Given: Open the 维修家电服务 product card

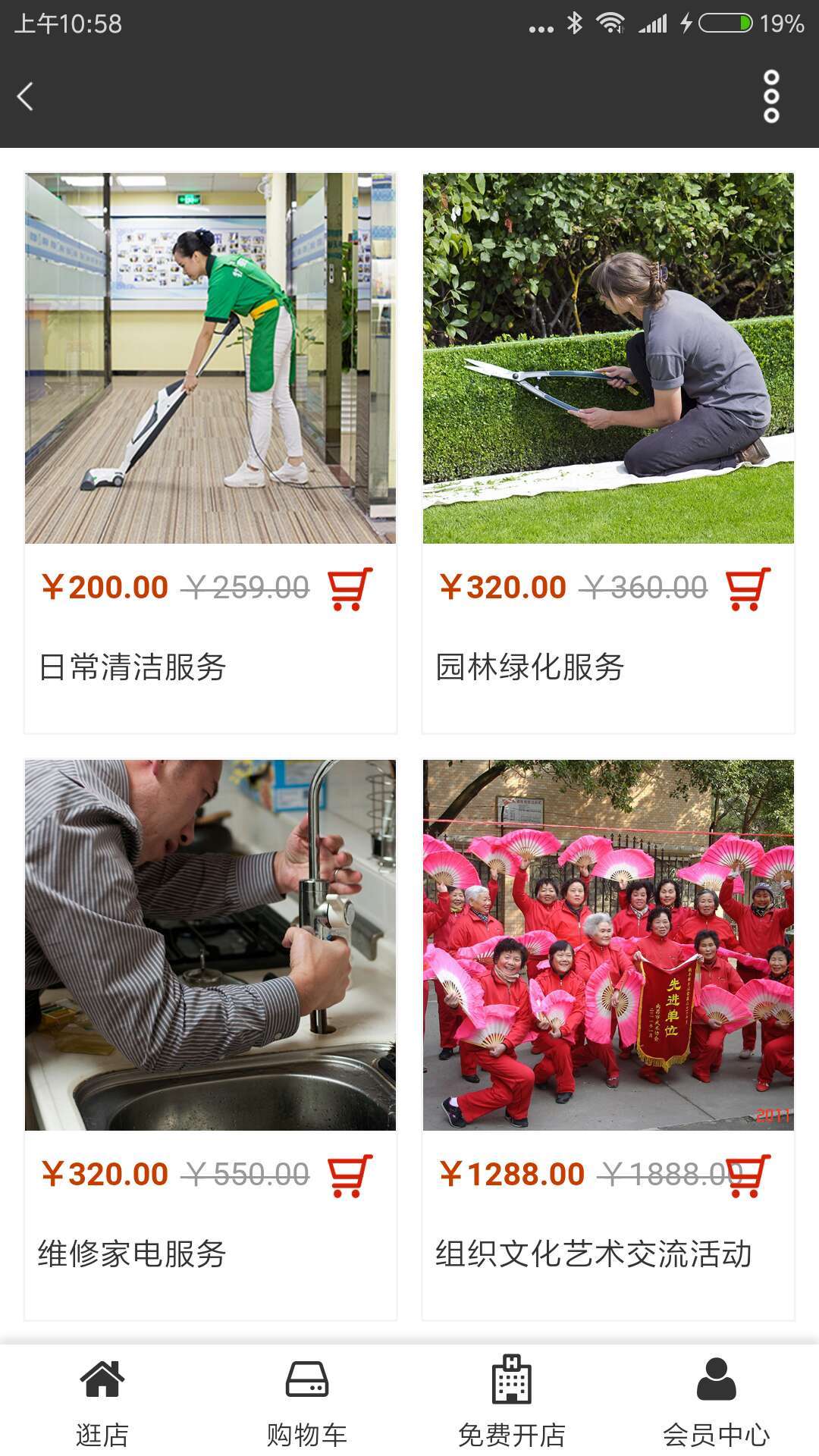Looking at the screenshot, I should point(210,945).
